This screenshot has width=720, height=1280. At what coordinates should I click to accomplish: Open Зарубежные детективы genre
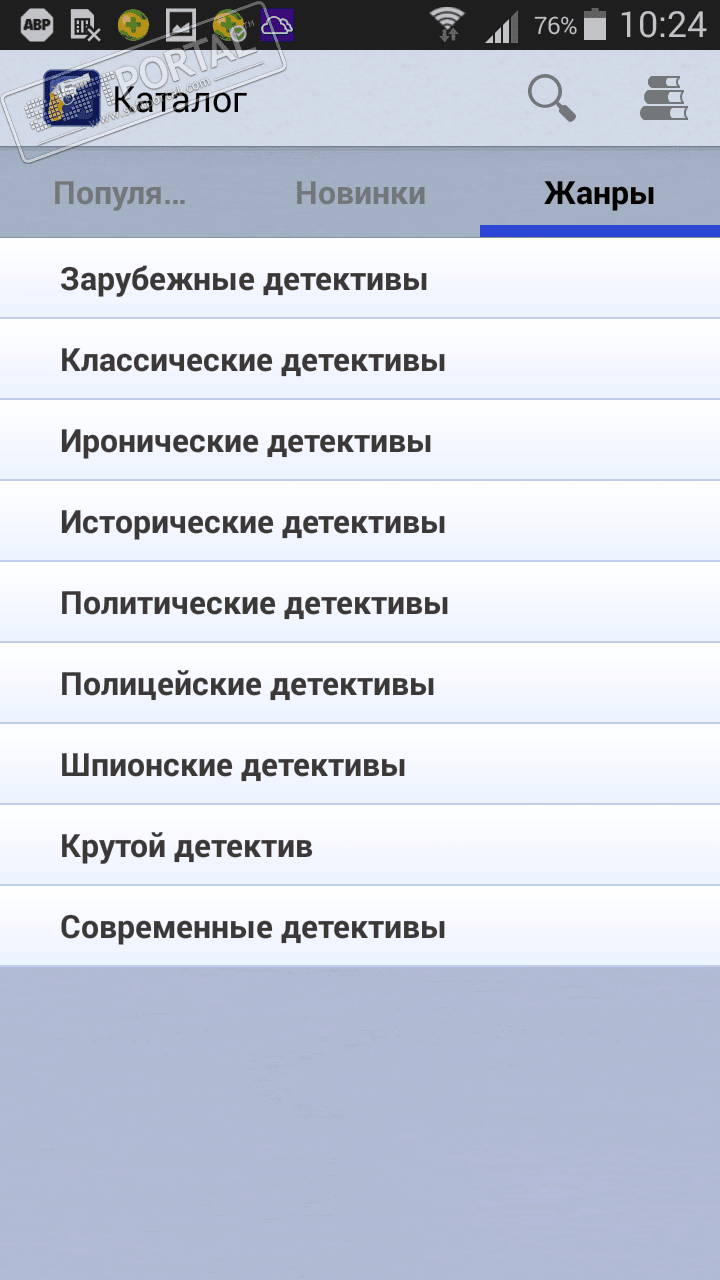(244, 279)
